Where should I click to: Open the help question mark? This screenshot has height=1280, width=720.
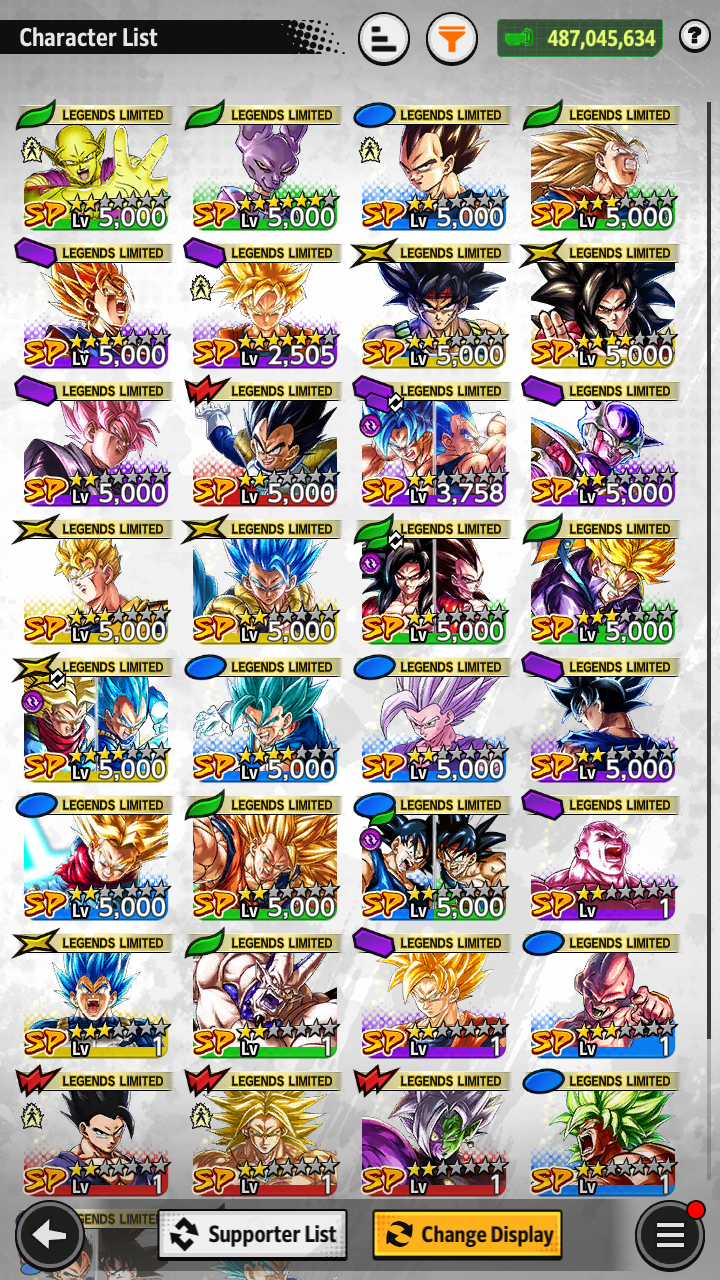click(695, 37)
